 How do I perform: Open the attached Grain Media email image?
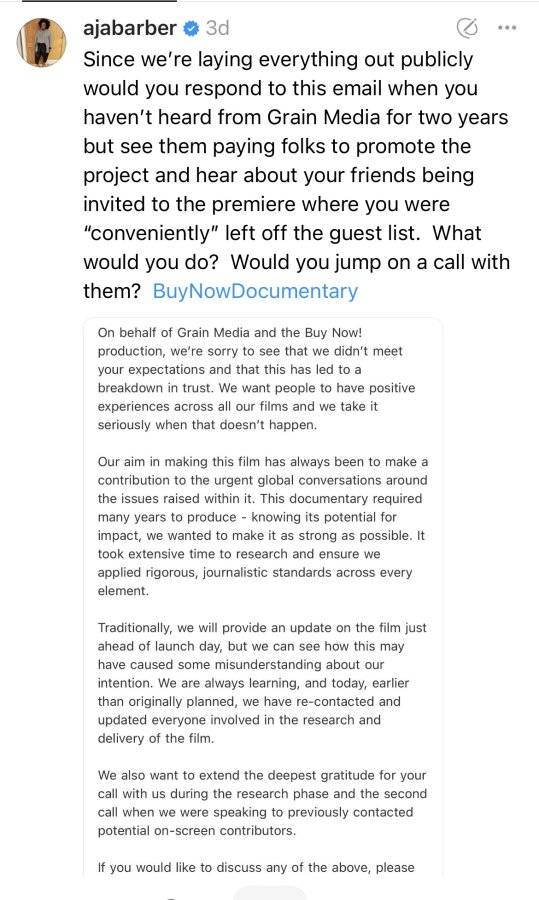(263, 596)
